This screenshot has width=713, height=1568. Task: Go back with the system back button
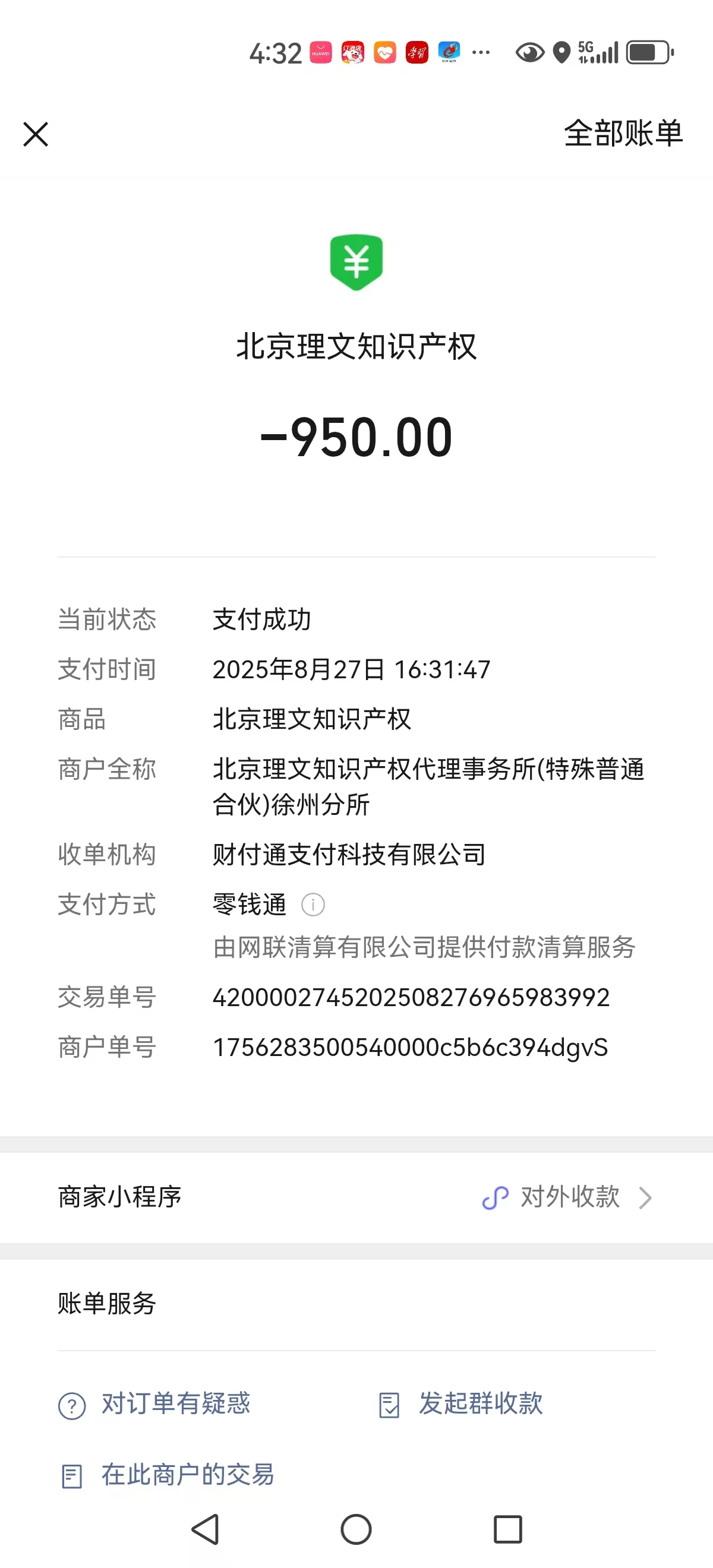pyautogui.click(x=206, y=1529)
